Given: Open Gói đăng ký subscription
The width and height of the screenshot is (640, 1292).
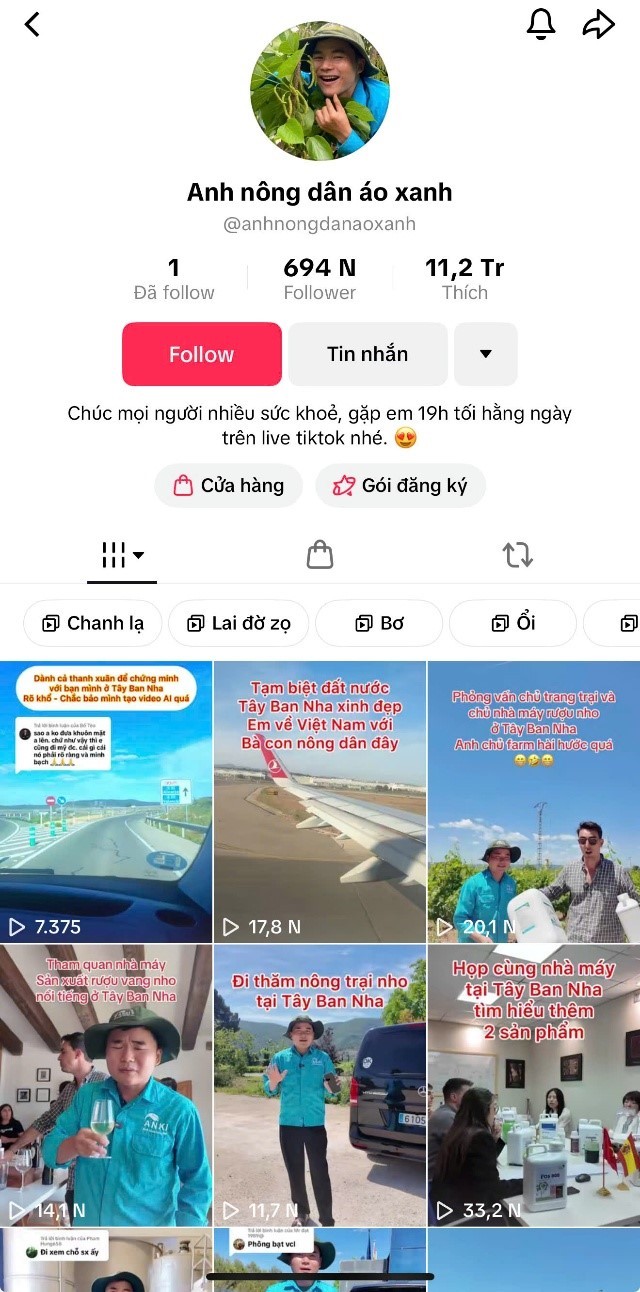Looking at the screenshot, I should tap(400, 486).
